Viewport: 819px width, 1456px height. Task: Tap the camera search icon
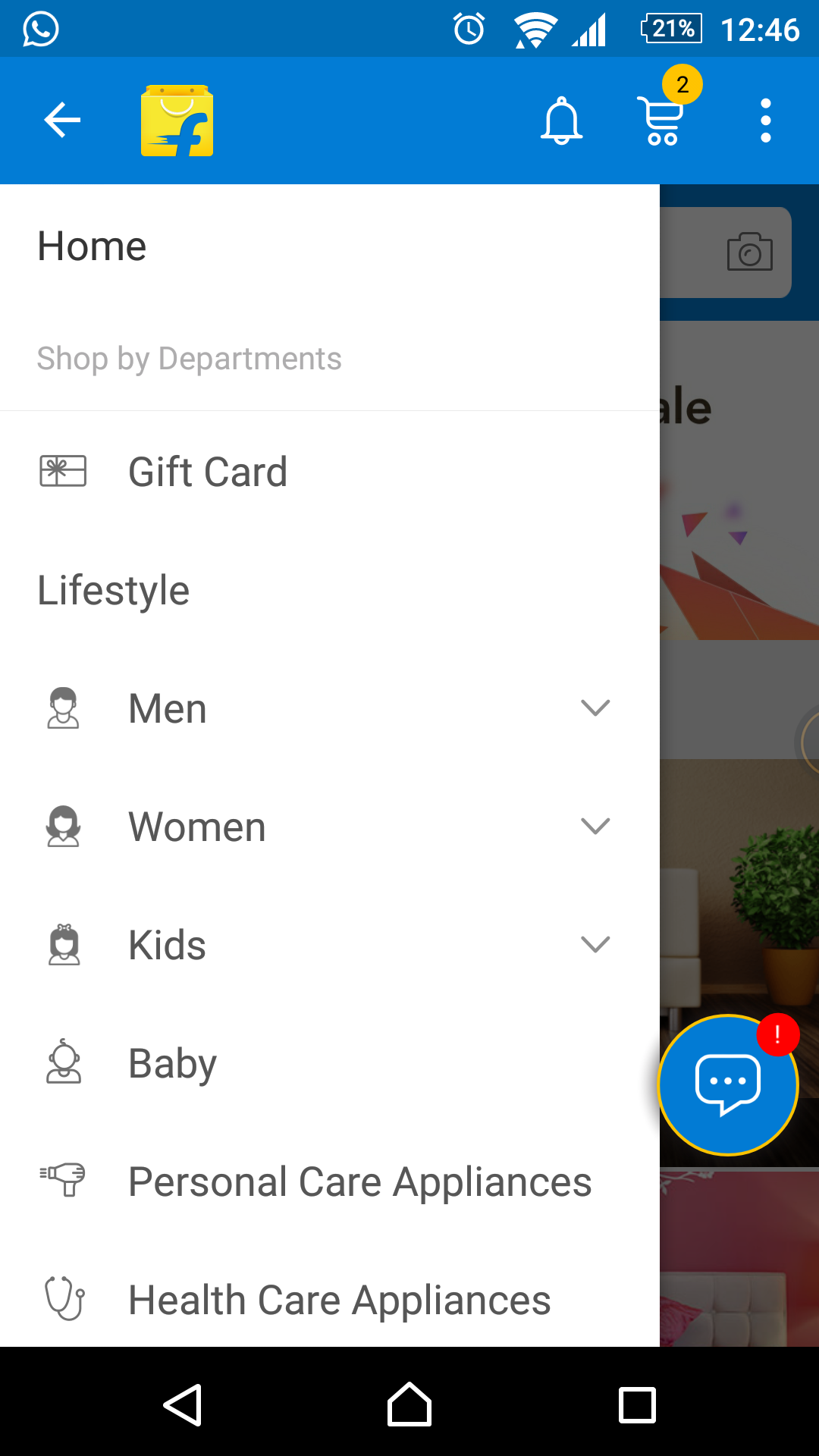tap(749, 252)
